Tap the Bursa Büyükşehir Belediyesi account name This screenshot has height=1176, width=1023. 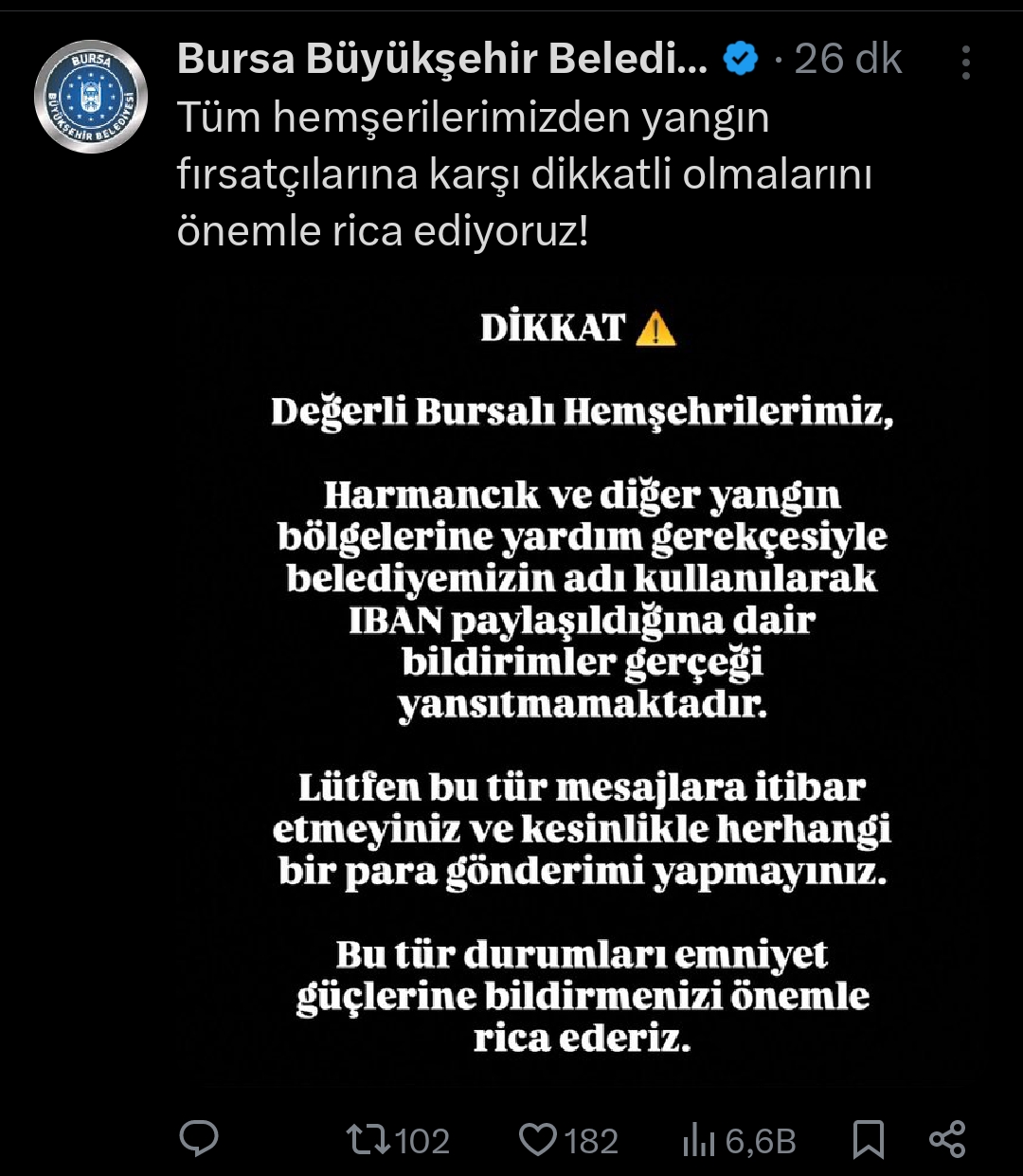[442, 60]
